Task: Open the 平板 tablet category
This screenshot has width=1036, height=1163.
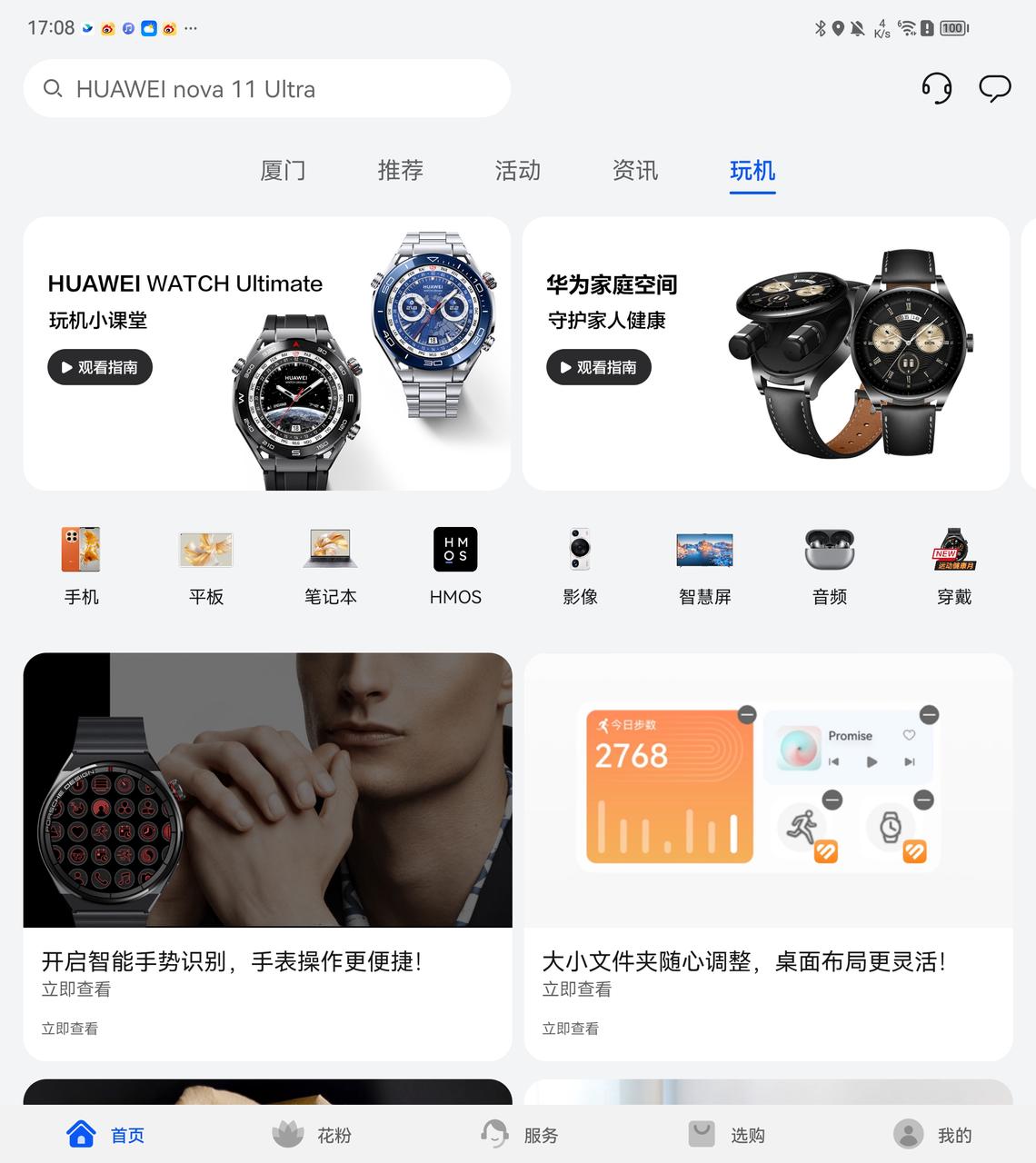Action: [x=205, y=562]
